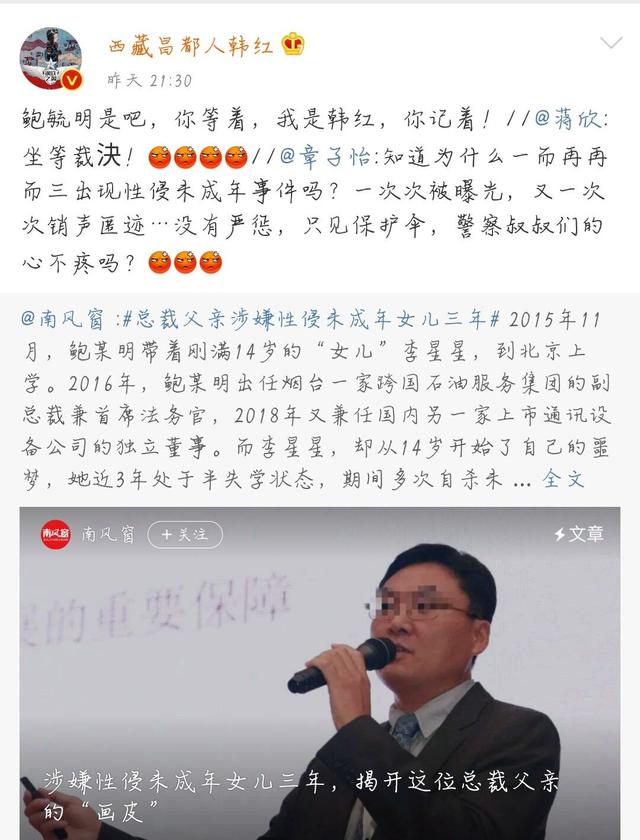The image size is (640, 840).
Task: Open the @蒋欣 mention
Action: (x=573, y=120)
